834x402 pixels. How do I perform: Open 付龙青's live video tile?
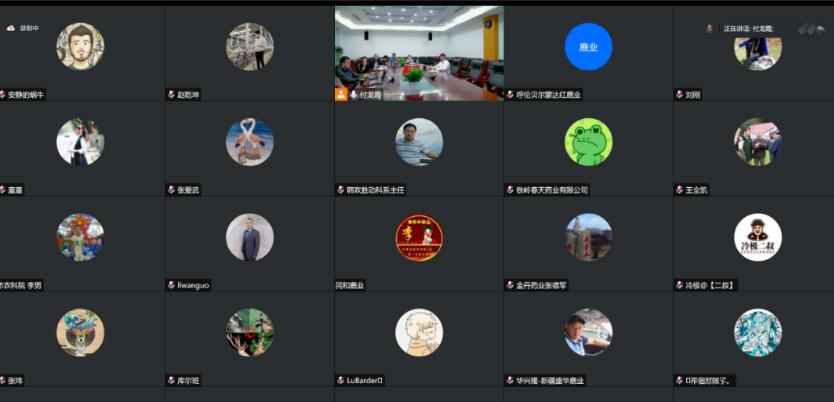(418, 50)
